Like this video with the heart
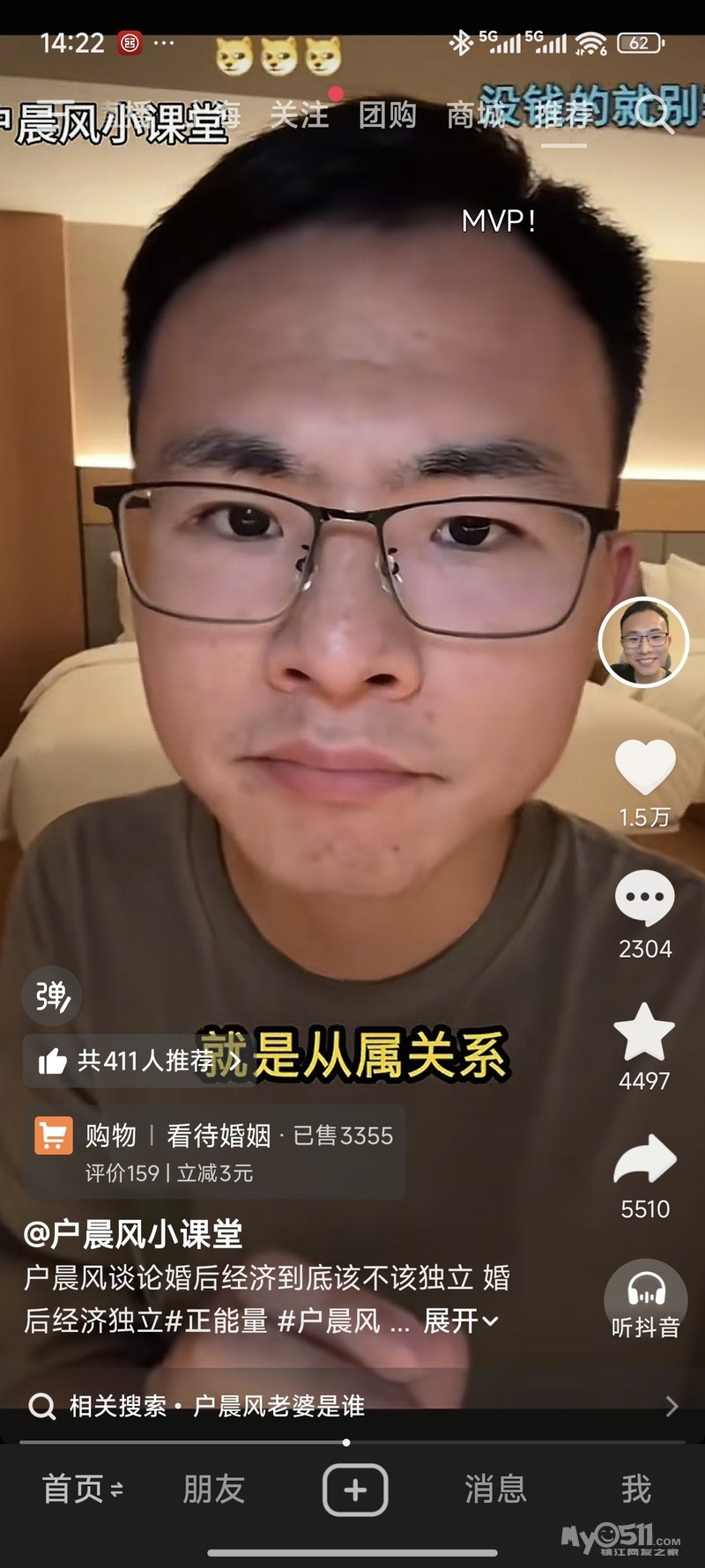 [x=644, y=766]
